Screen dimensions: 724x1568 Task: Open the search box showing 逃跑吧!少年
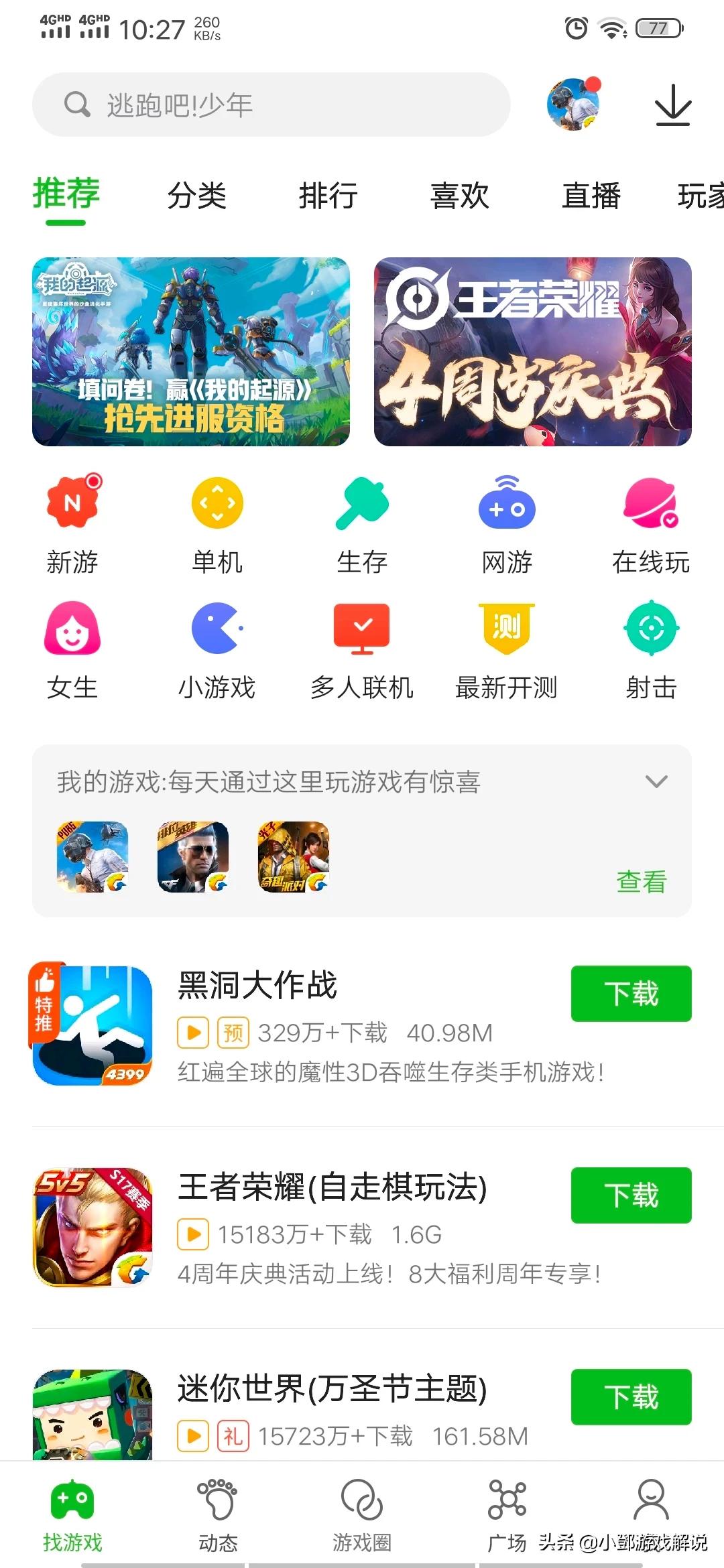tap(271, 105)
